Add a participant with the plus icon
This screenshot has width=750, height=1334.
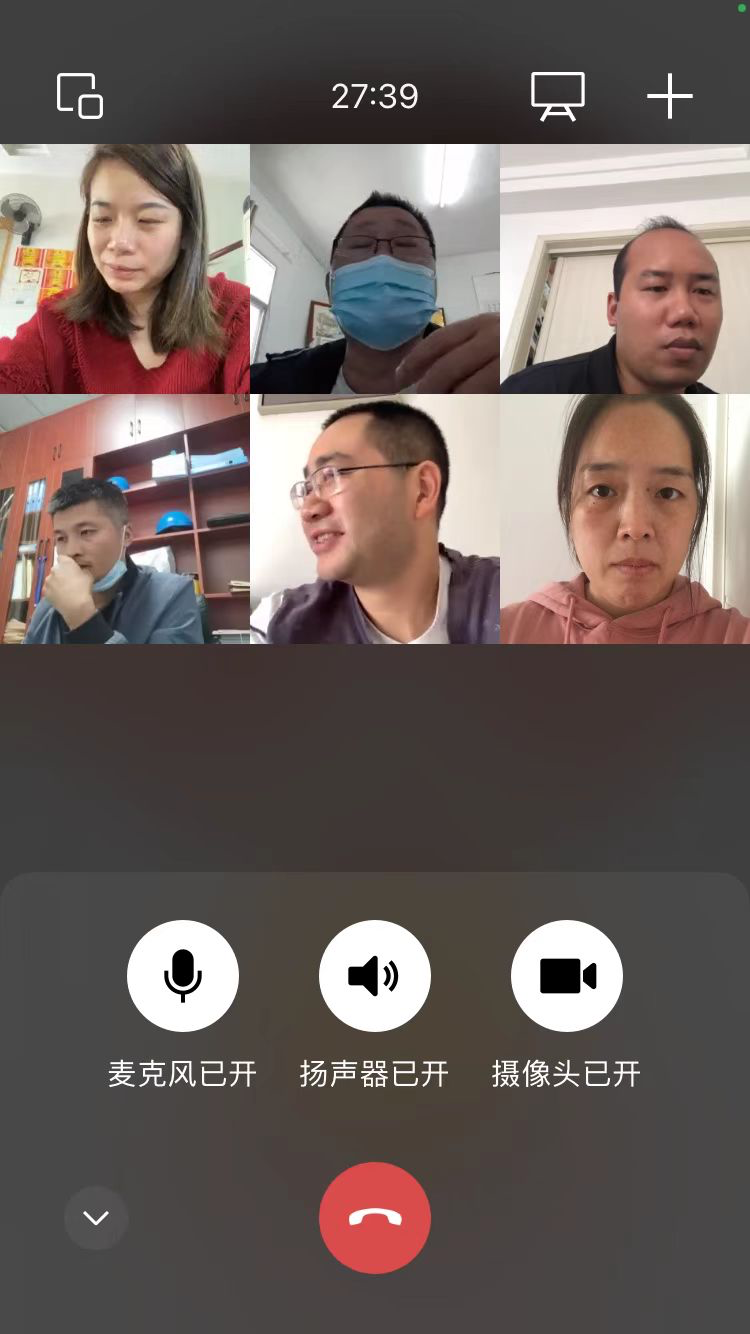click(x=669, y=96)
